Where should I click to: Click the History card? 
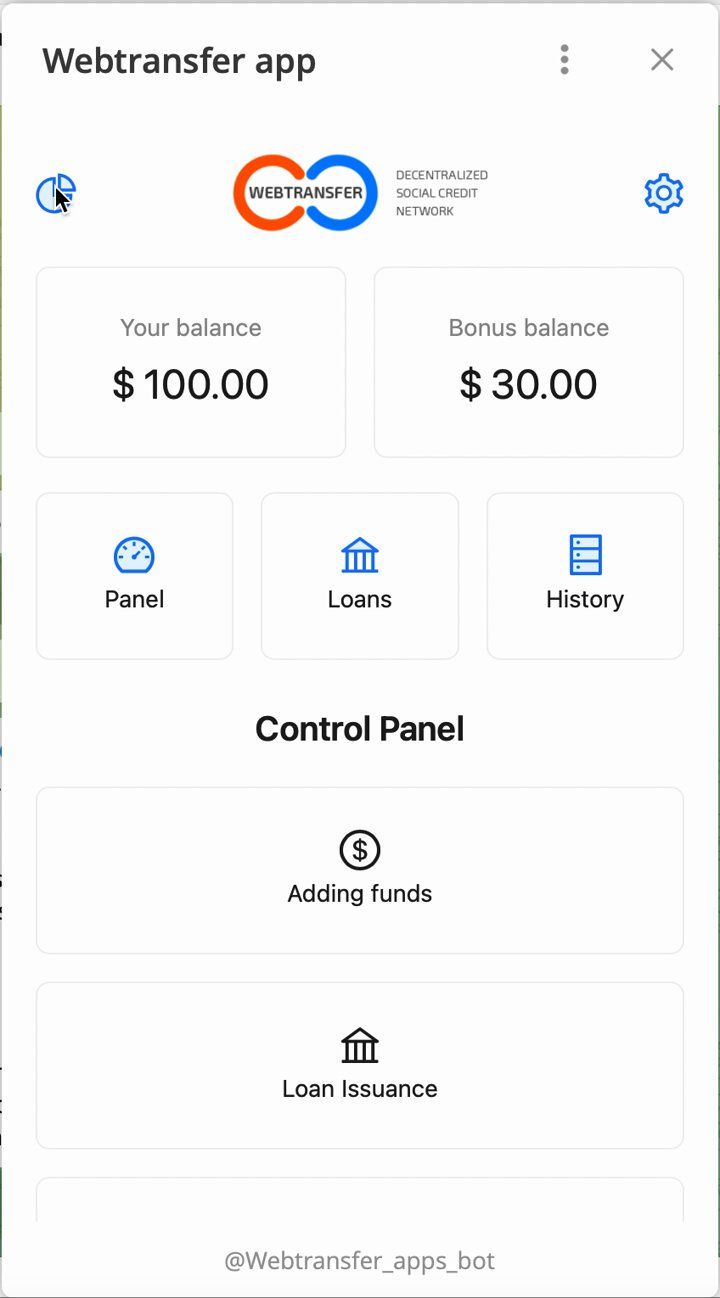click(585, 575)
